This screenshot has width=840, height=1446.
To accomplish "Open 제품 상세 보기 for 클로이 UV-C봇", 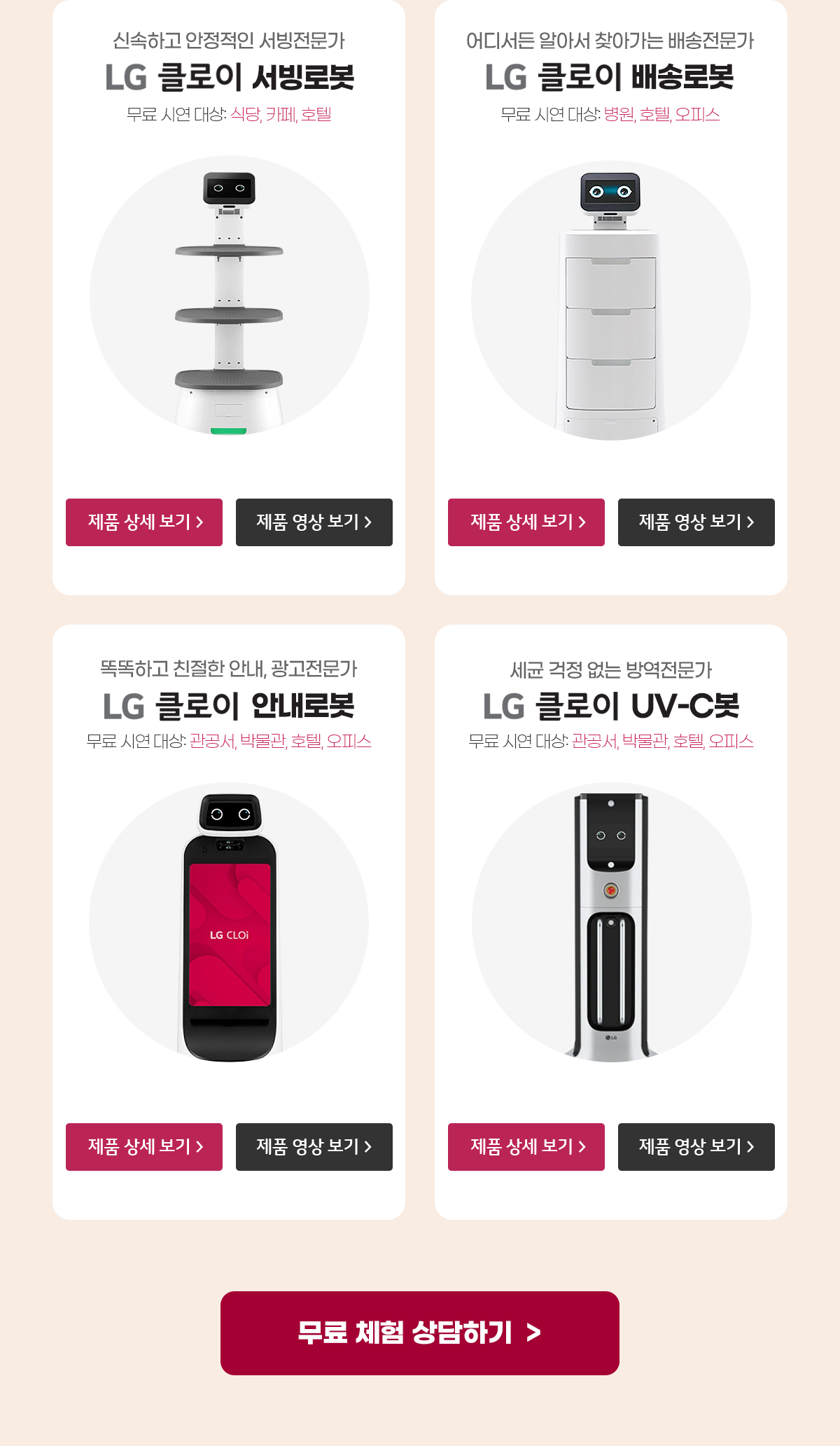I will 526,1147.
